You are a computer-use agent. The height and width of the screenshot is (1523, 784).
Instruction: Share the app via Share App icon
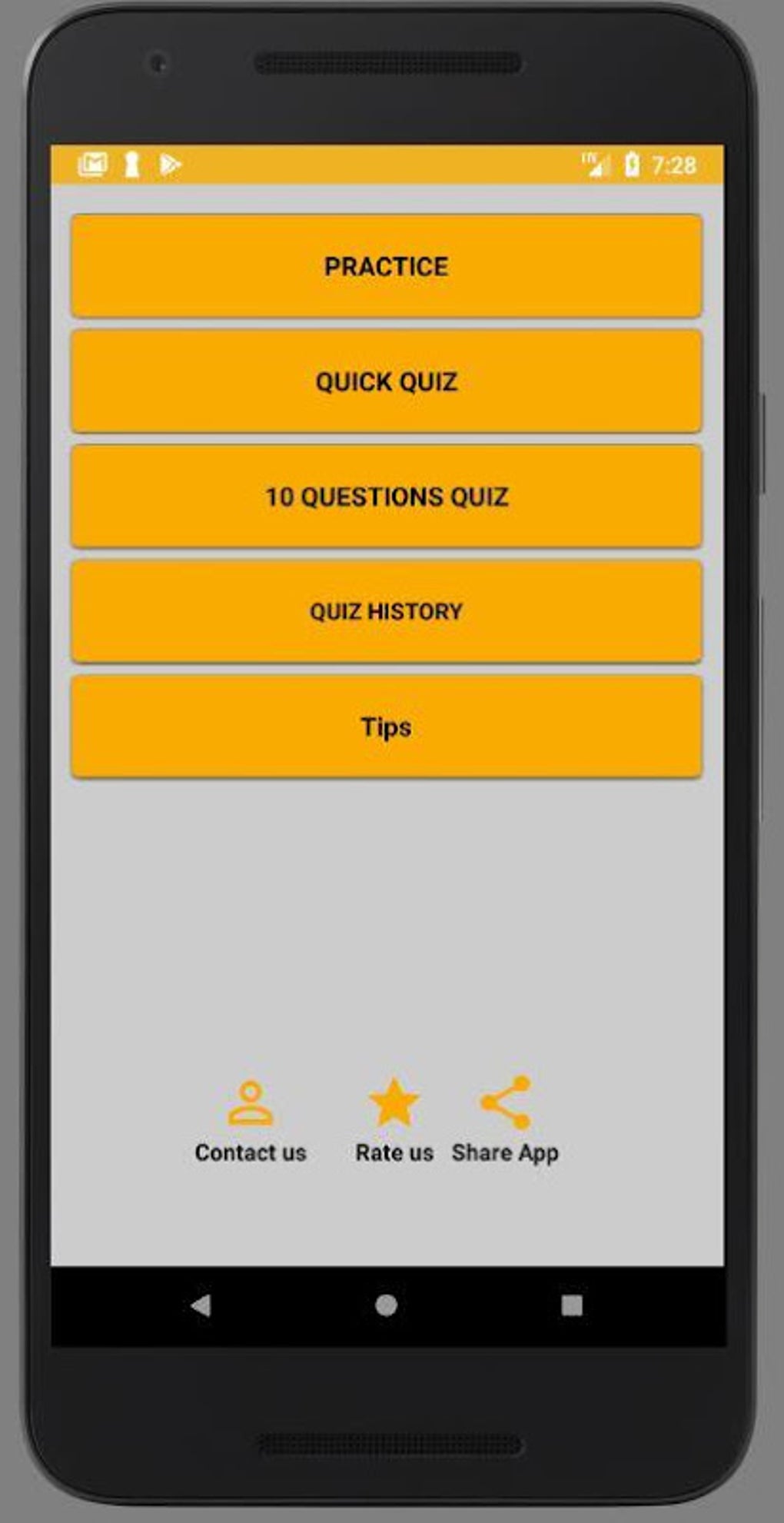505,1102
